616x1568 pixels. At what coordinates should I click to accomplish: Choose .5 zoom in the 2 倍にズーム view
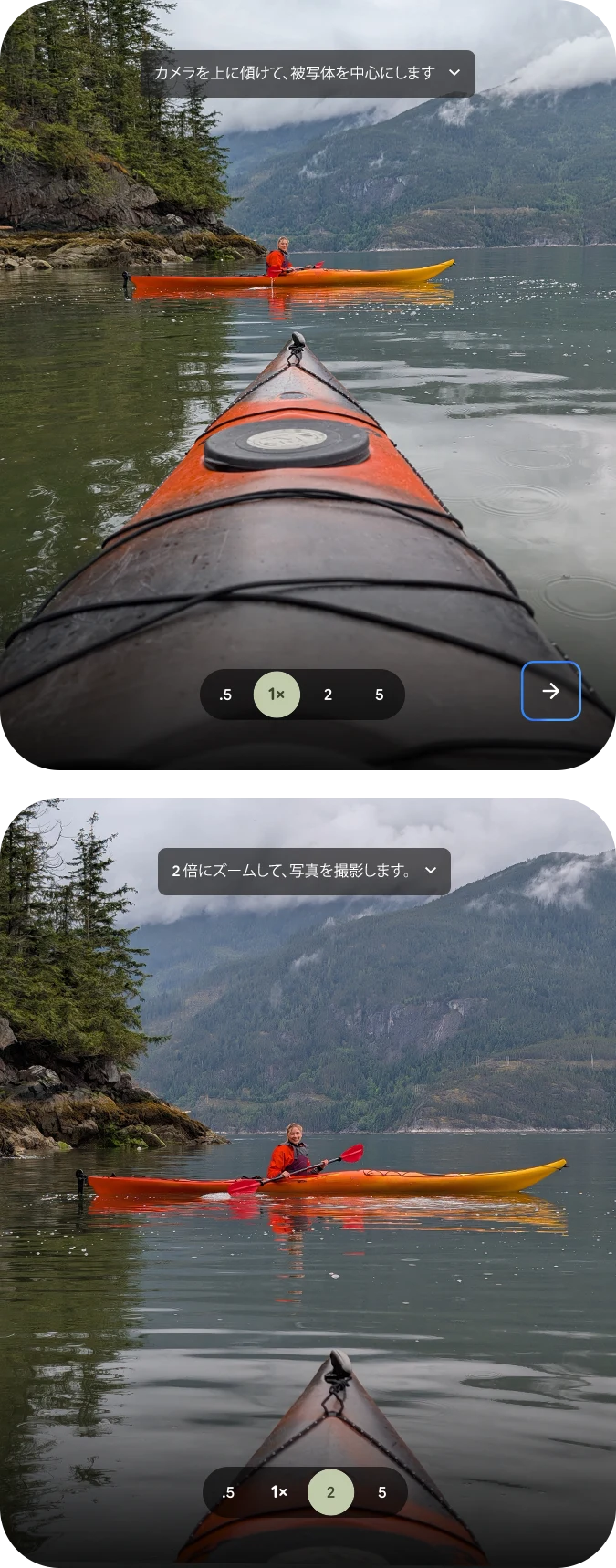click(x=228, y=1492)
